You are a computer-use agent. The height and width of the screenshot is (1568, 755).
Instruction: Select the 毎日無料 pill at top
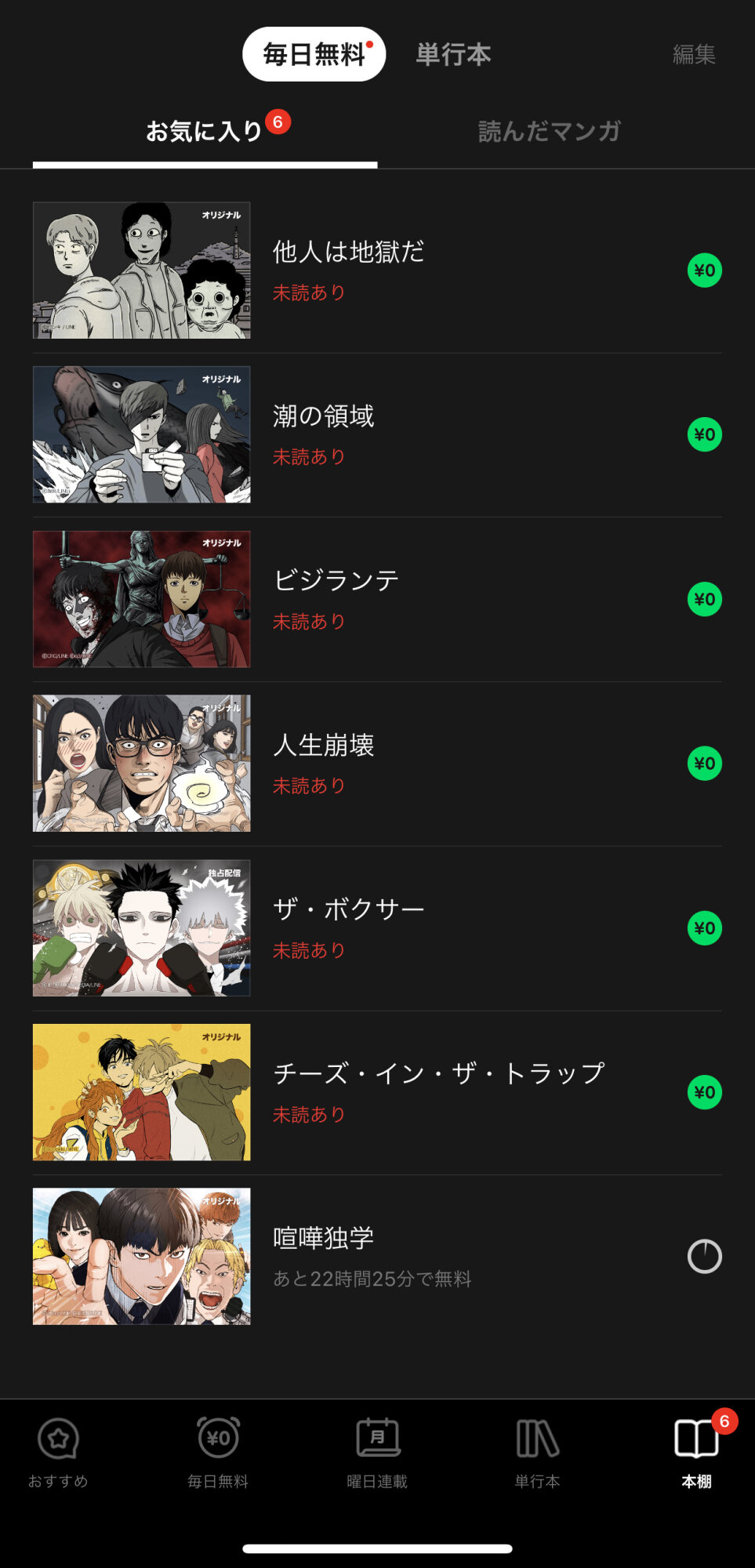point(314,54)
